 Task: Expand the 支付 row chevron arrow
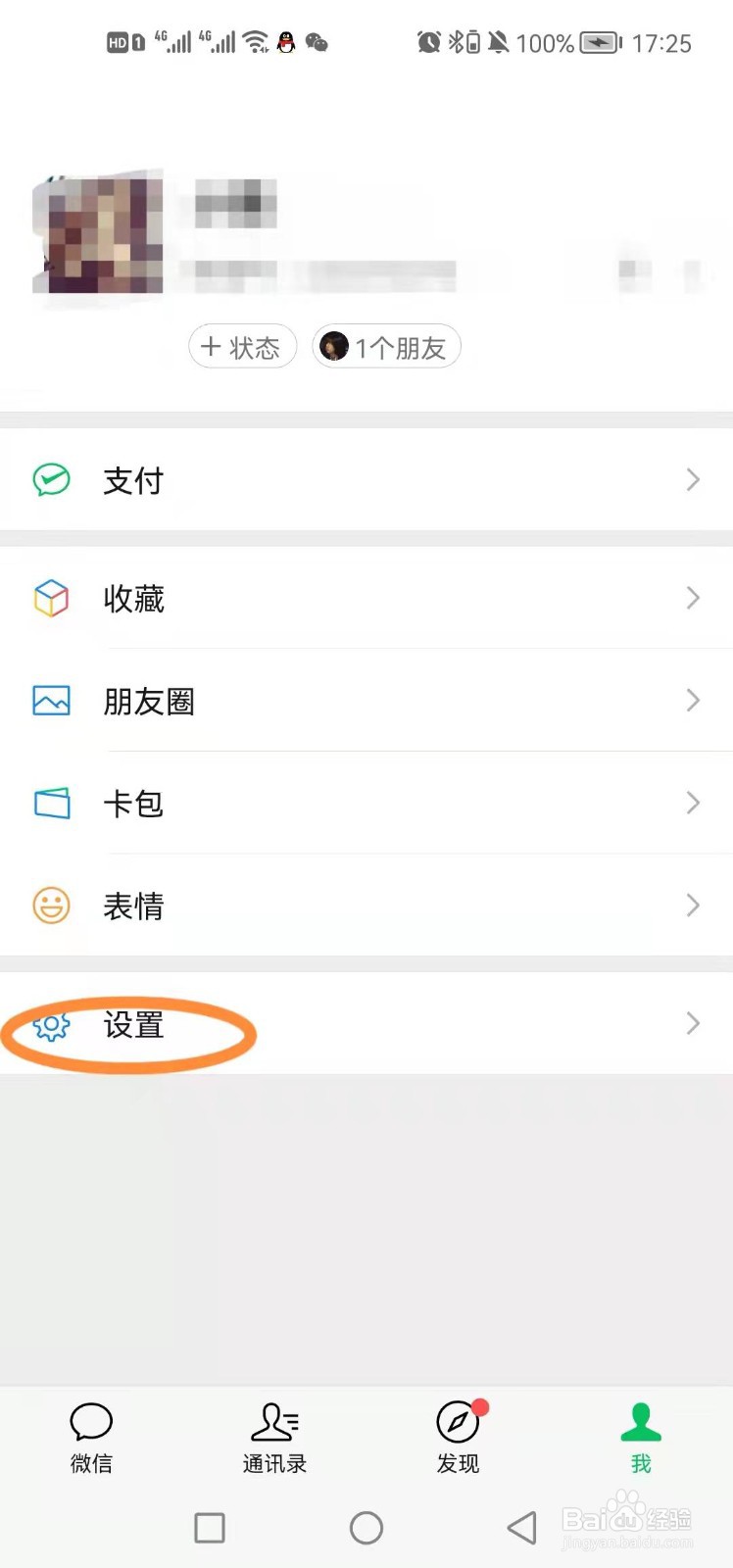point(694,480)
